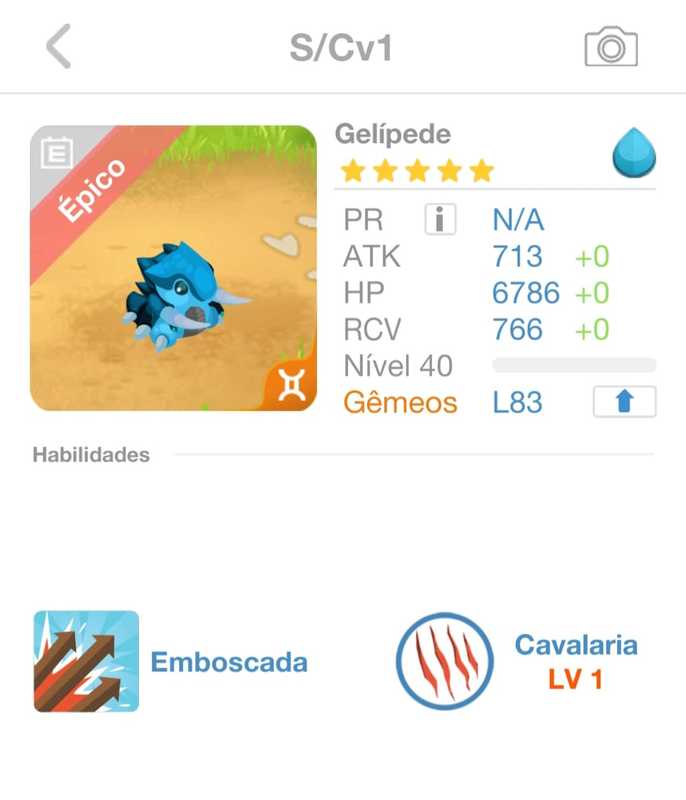Viewport: 686px width, 800px height.
Task: Open the camera screenshot icon
Action: (611, 47)
